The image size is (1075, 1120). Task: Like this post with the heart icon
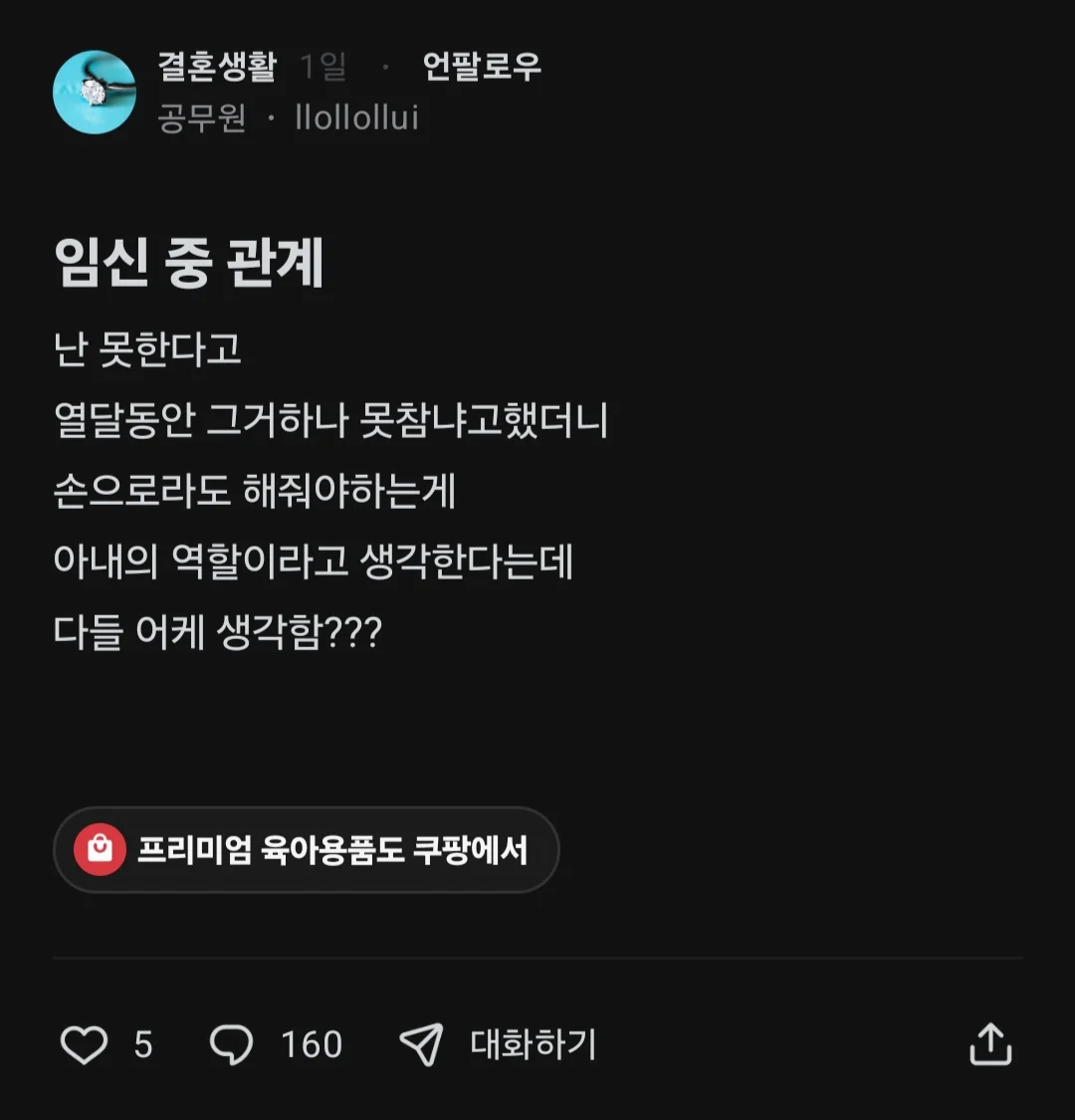tap(85, 1044)
